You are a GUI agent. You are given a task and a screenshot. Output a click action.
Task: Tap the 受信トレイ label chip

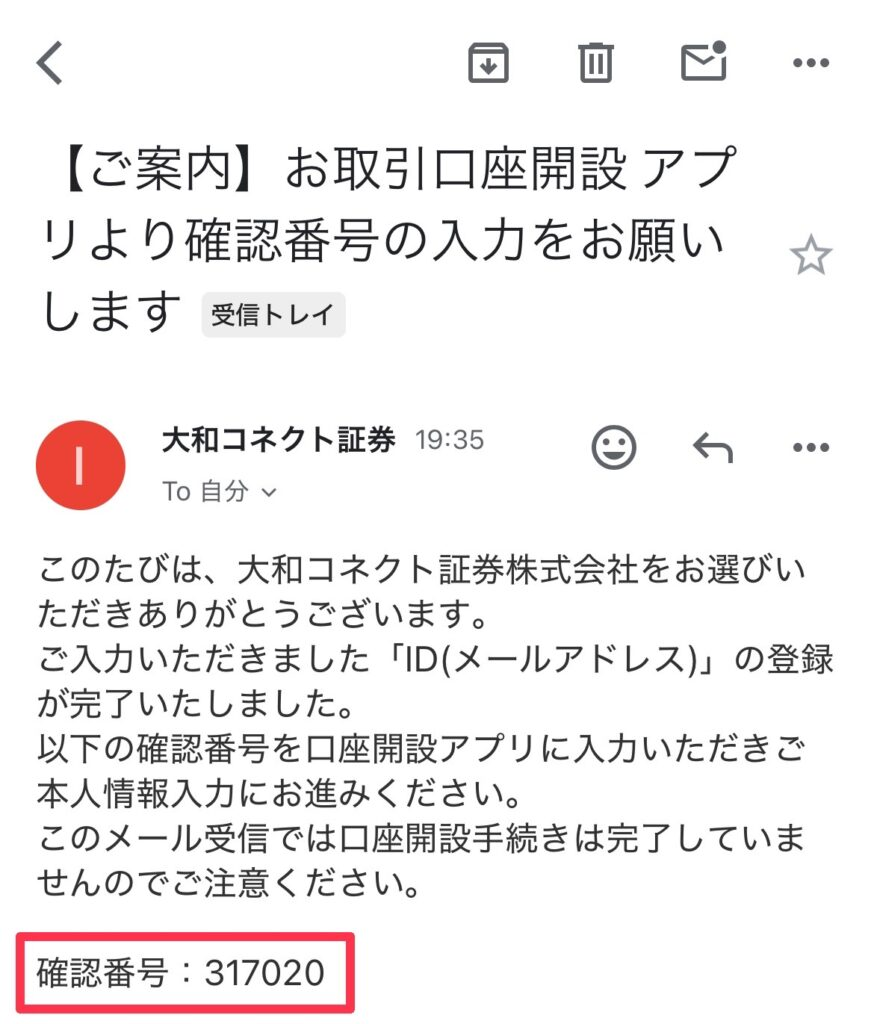coord(273,315)
